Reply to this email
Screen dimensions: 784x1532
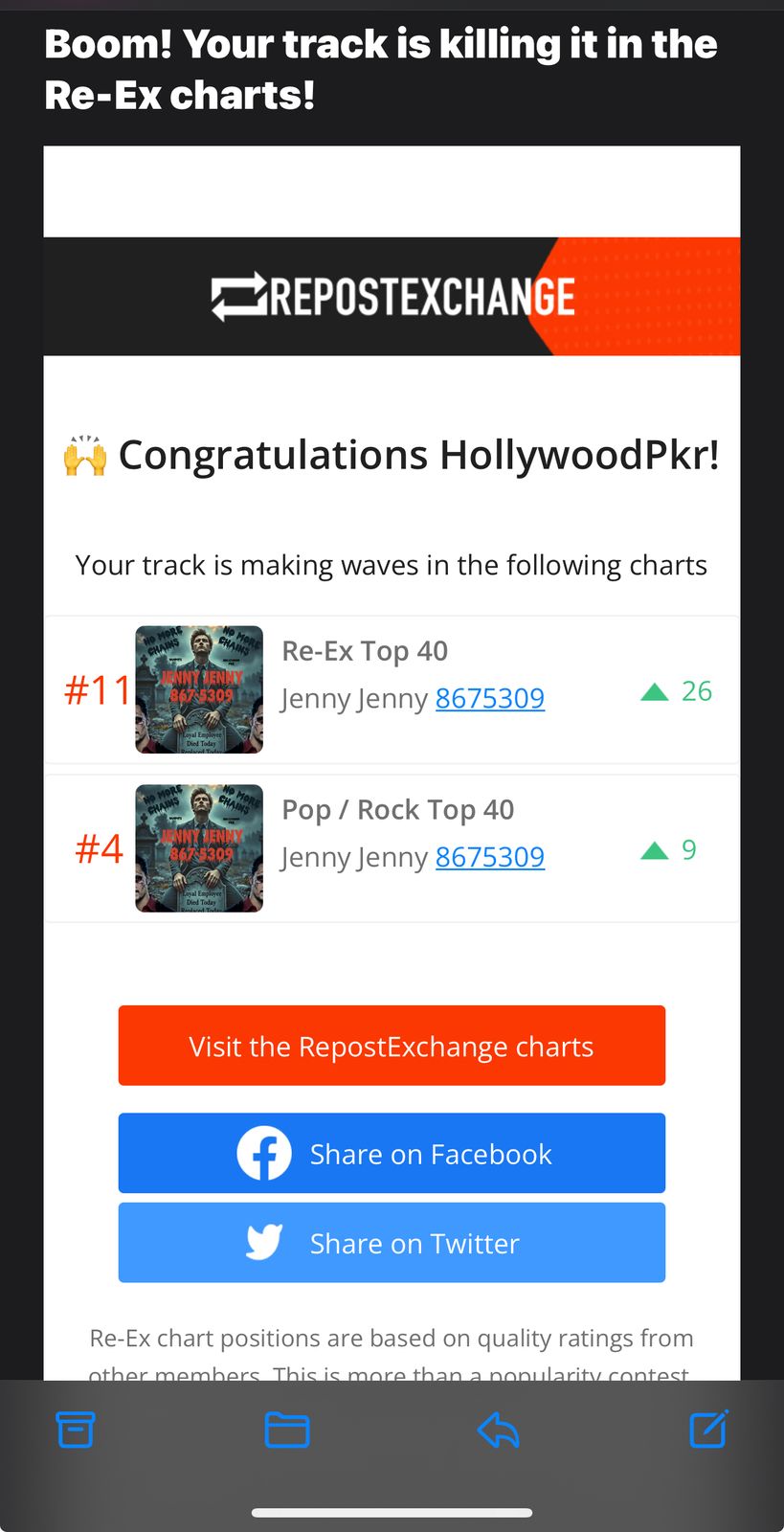498,1430
